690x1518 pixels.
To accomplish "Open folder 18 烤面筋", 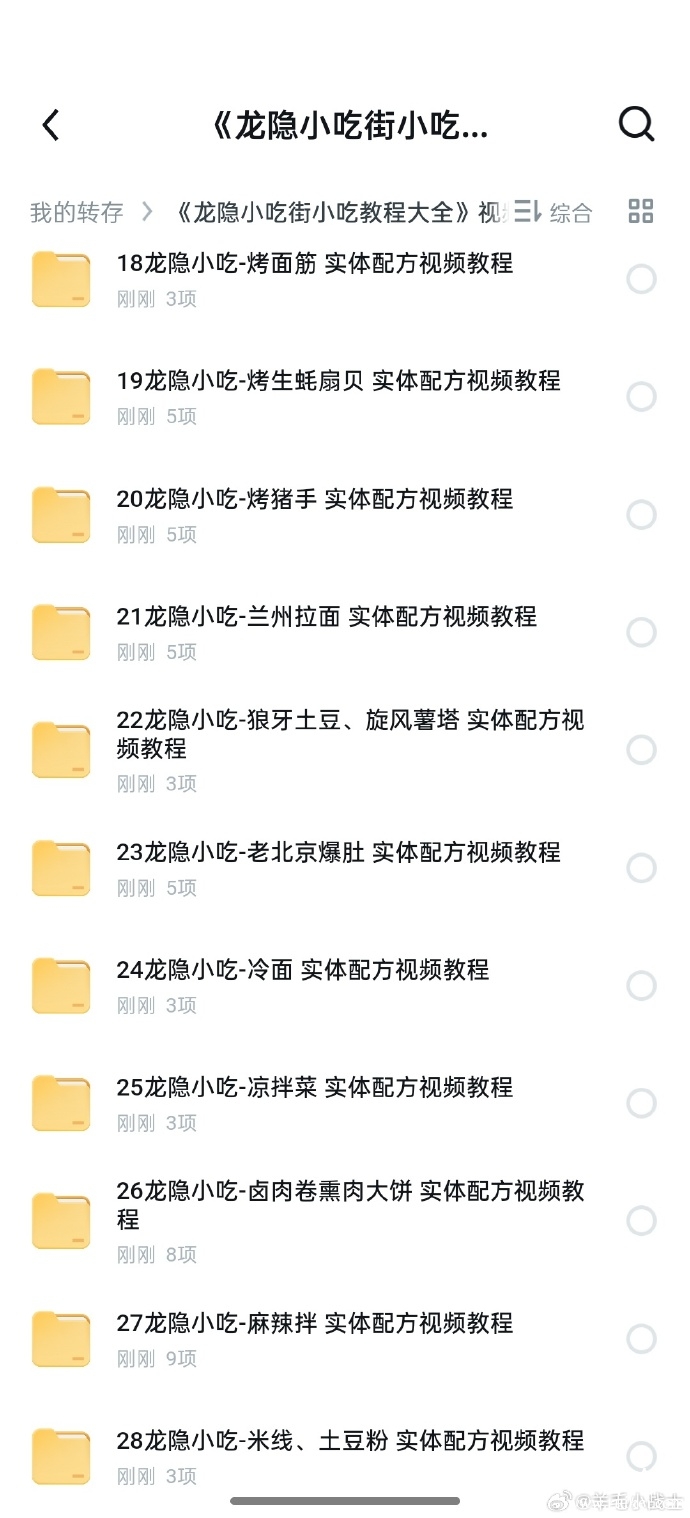I will pos(314,264).
